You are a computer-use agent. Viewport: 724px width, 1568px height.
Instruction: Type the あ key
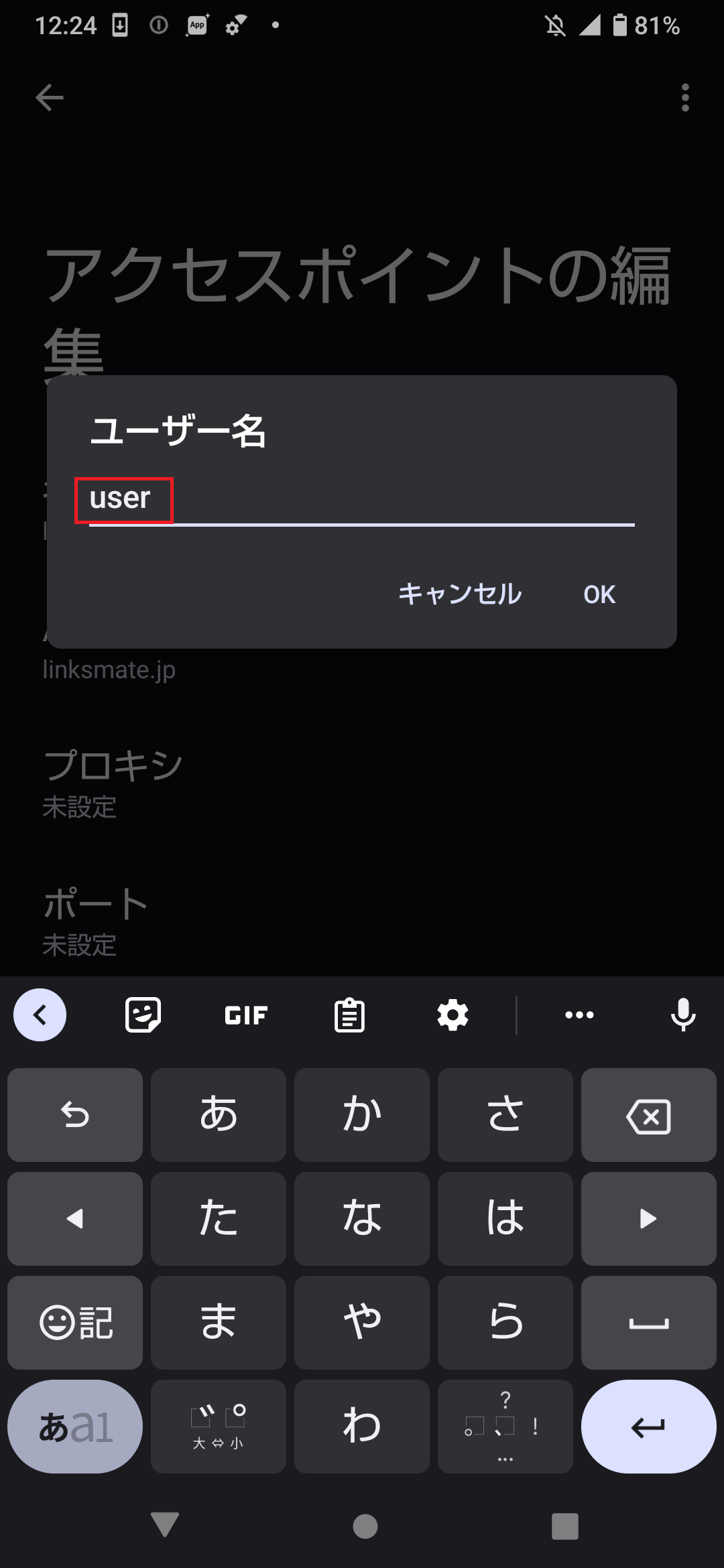pos(219,1116)
